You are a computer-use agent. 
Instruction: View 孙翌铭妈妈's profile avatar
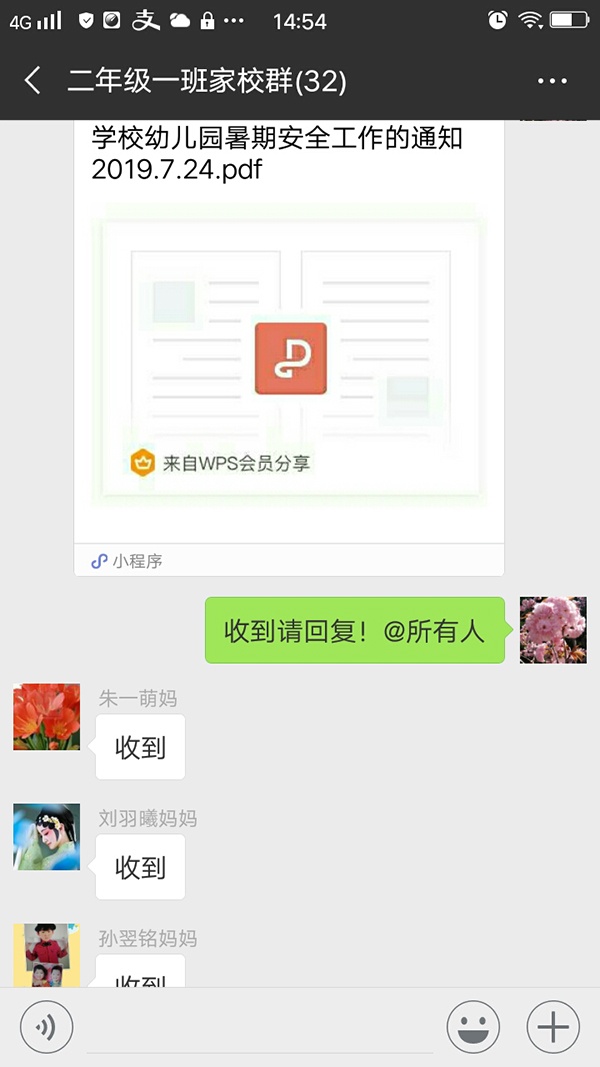(x=47, y=955)
